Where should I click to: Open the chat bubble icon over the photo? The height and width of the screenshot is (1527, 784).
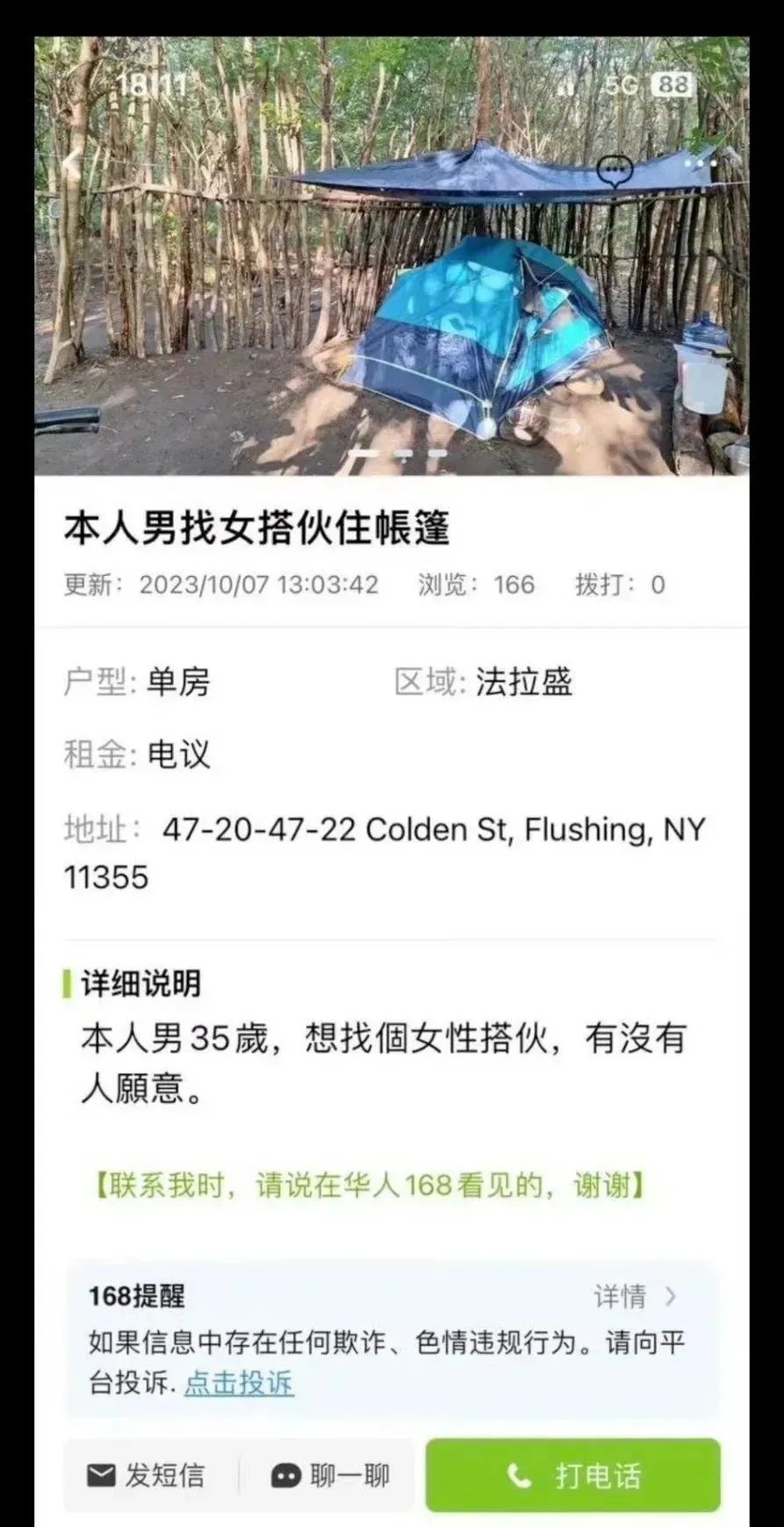[x=615, y=169]
